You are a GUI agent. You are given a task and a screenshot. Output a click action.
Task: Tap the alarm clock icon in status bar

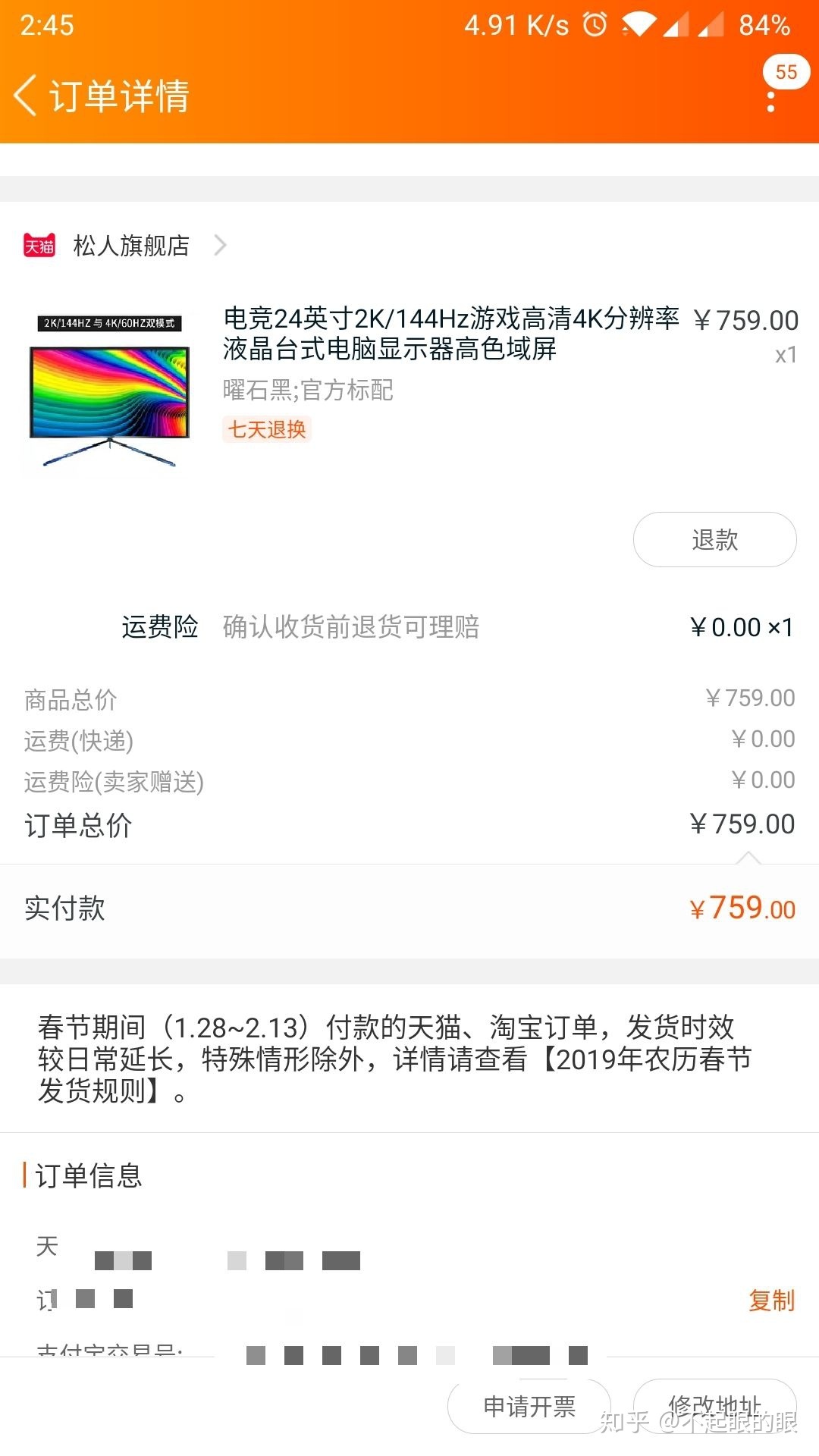coord(595,25)
